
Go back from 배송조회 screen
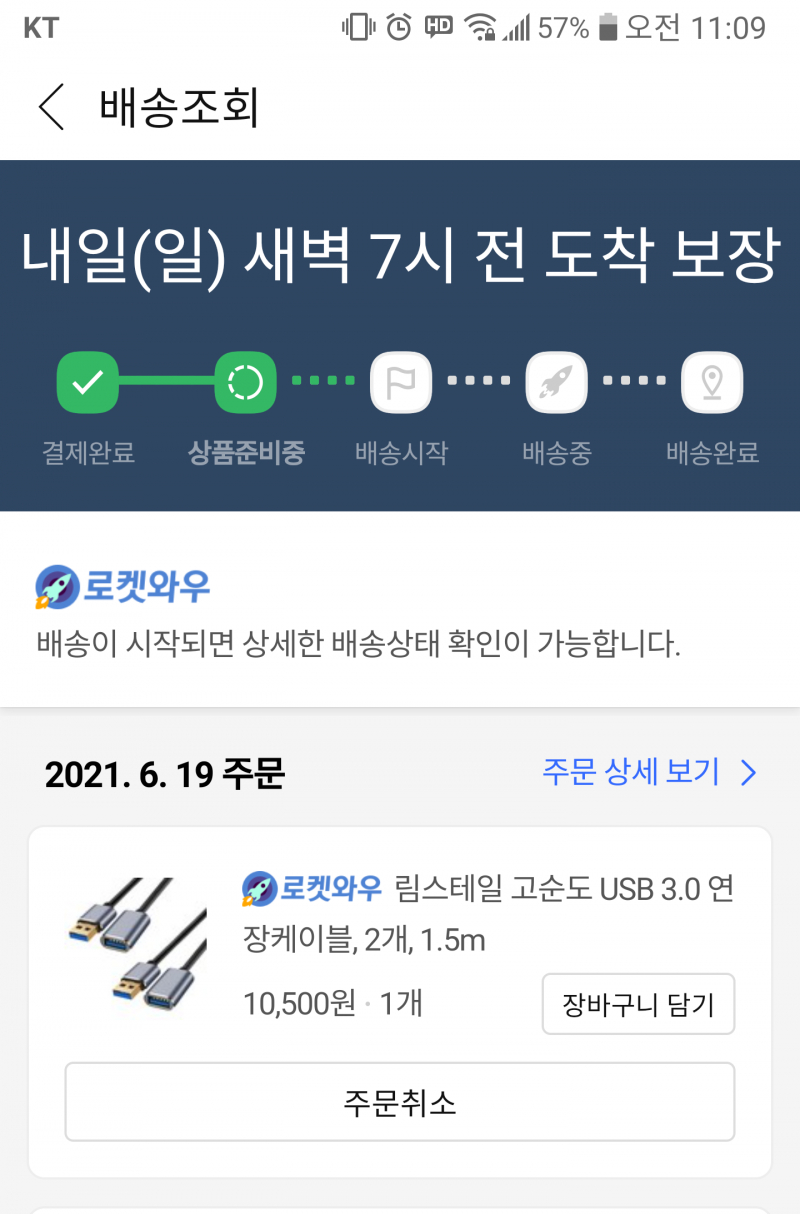click(52, 107)
